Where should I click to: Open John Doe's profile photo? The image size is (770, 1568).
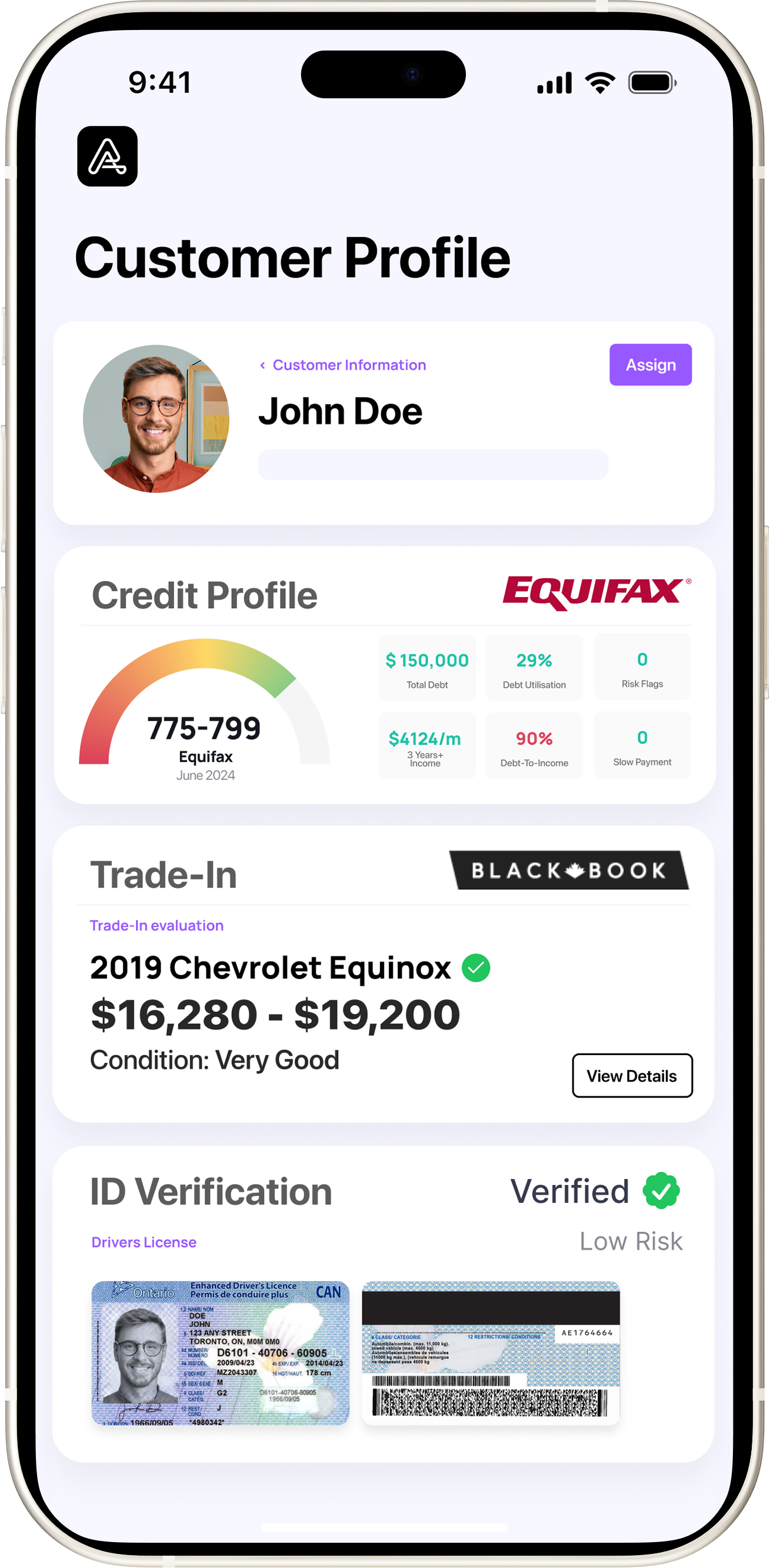point(156,418)
